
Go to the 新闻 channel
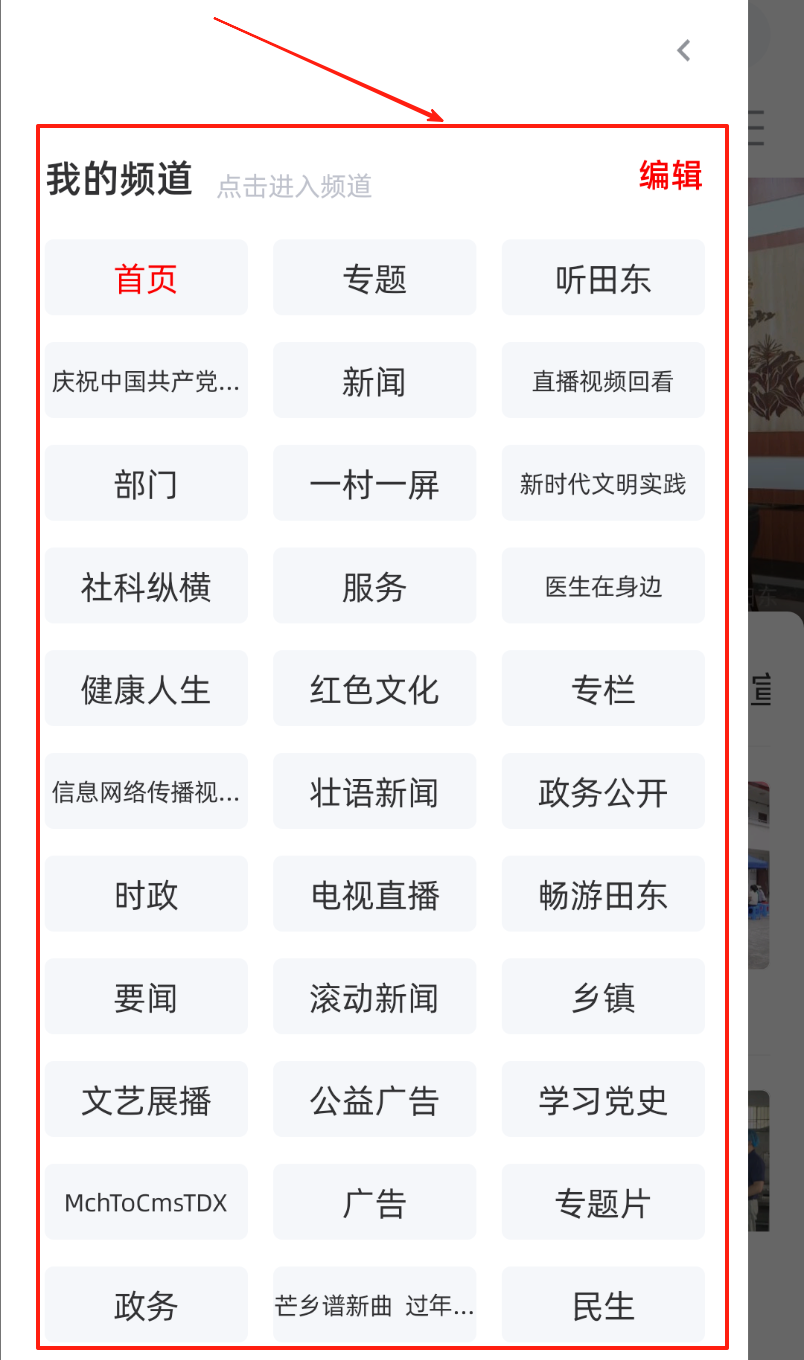pyautogui.click(x=374, y=381)
